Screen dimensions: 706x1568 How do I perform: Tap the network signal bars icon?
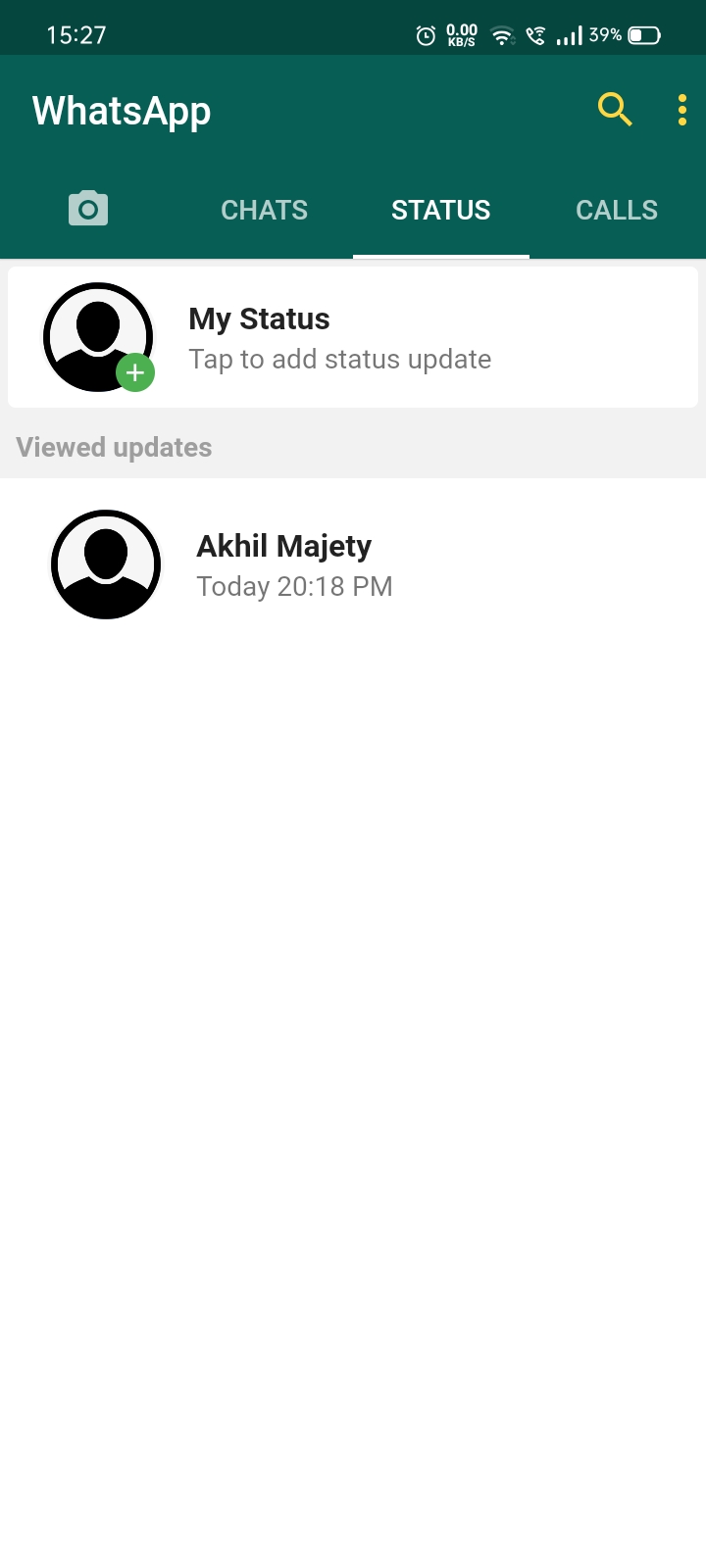pos(570,35)
